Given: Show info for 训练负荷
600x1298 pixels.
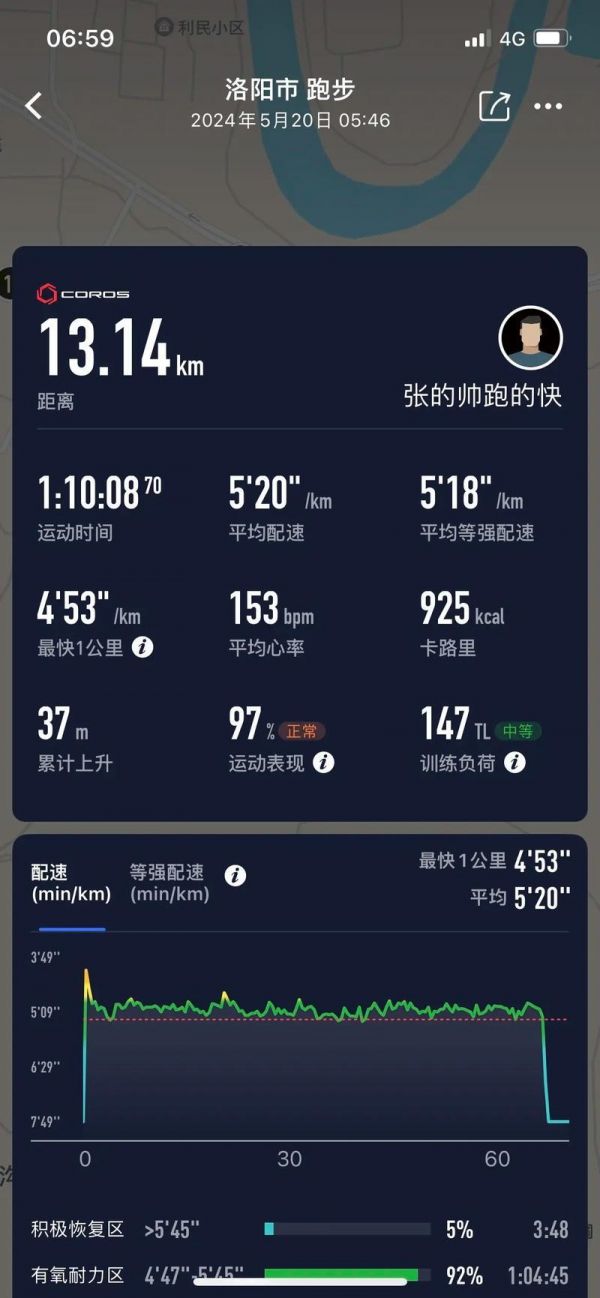Looking at the screenshot, I should click(x=515, y=762).
